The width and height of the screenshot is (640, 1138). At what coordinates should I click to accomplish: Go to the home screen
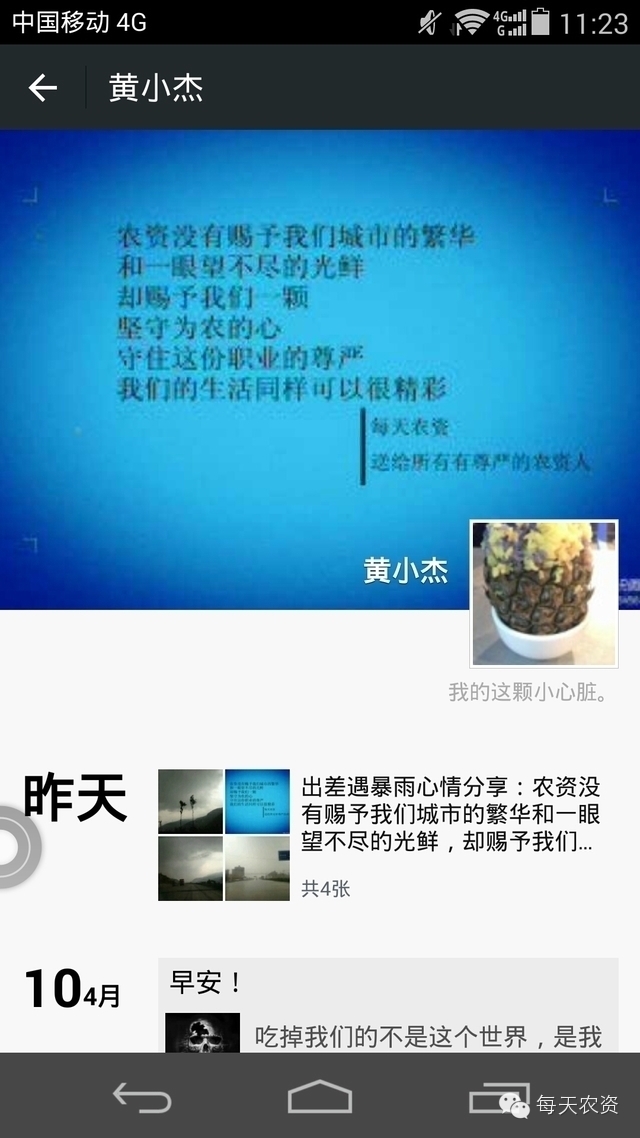pyautogui.click(x=320, y=1098)
